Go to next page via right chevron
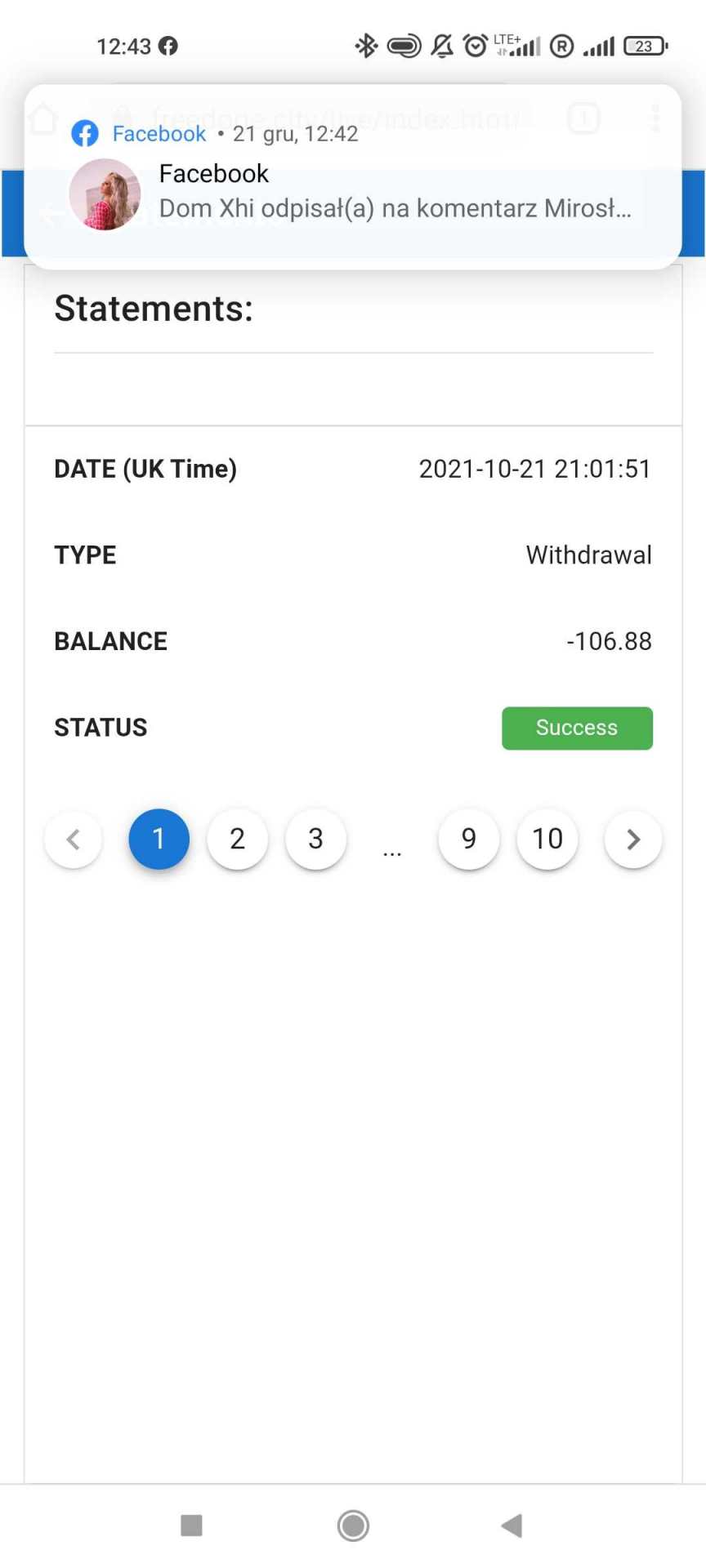 [632, 839]
